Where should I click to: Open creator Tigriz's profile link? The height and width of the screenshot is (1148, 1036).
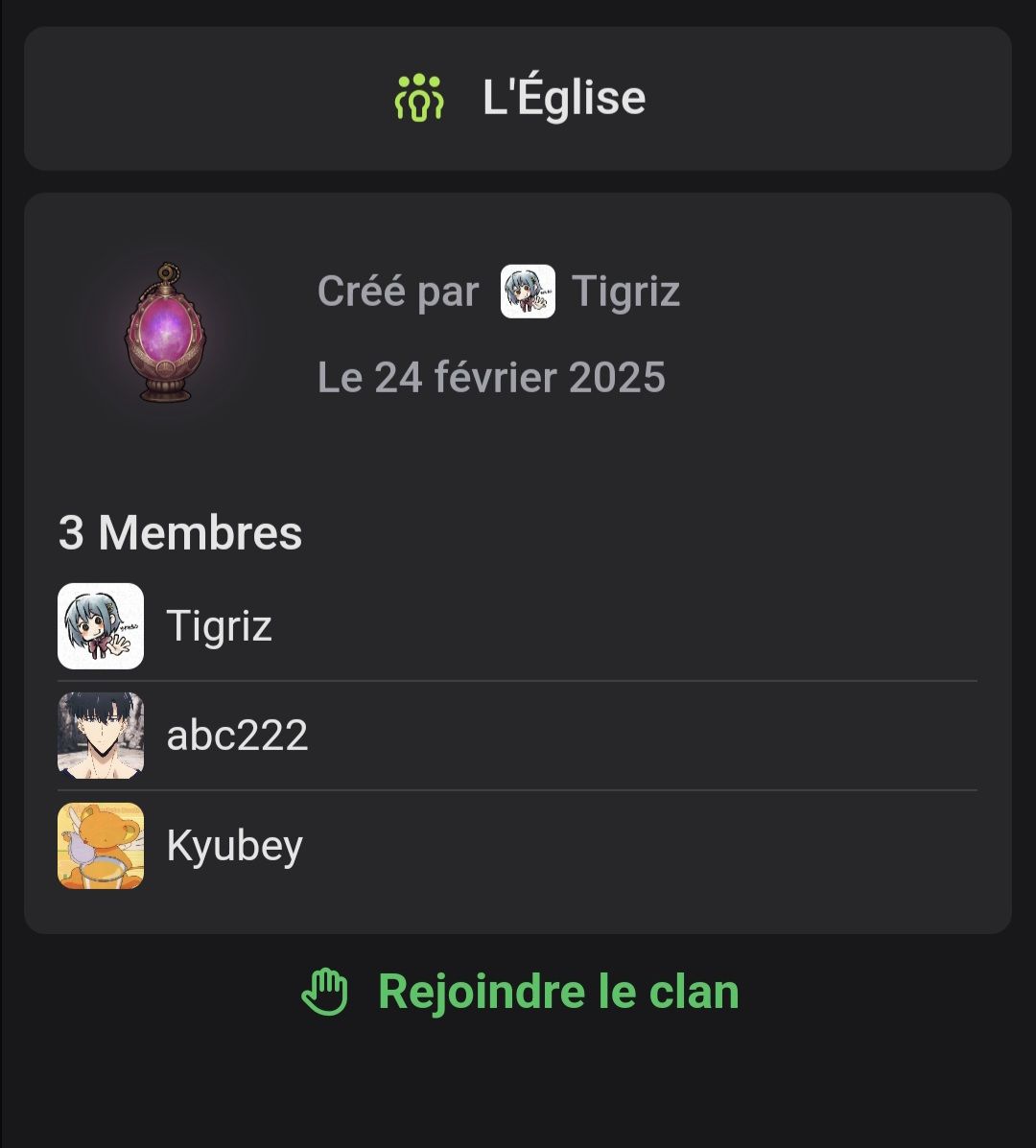tap(624, 292)
